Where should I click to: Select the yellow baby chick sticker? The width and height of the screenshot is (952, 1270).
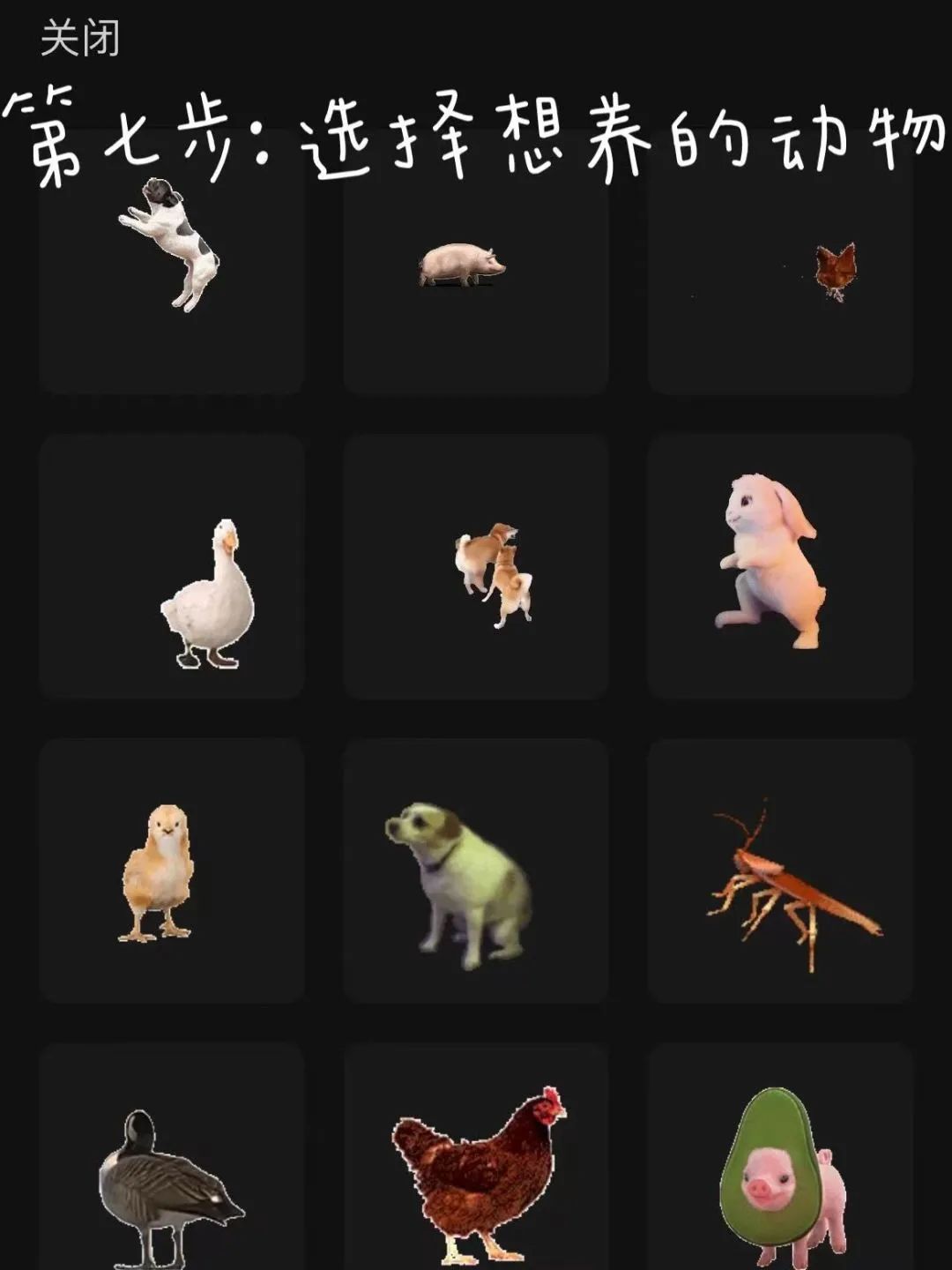(171, 870)
